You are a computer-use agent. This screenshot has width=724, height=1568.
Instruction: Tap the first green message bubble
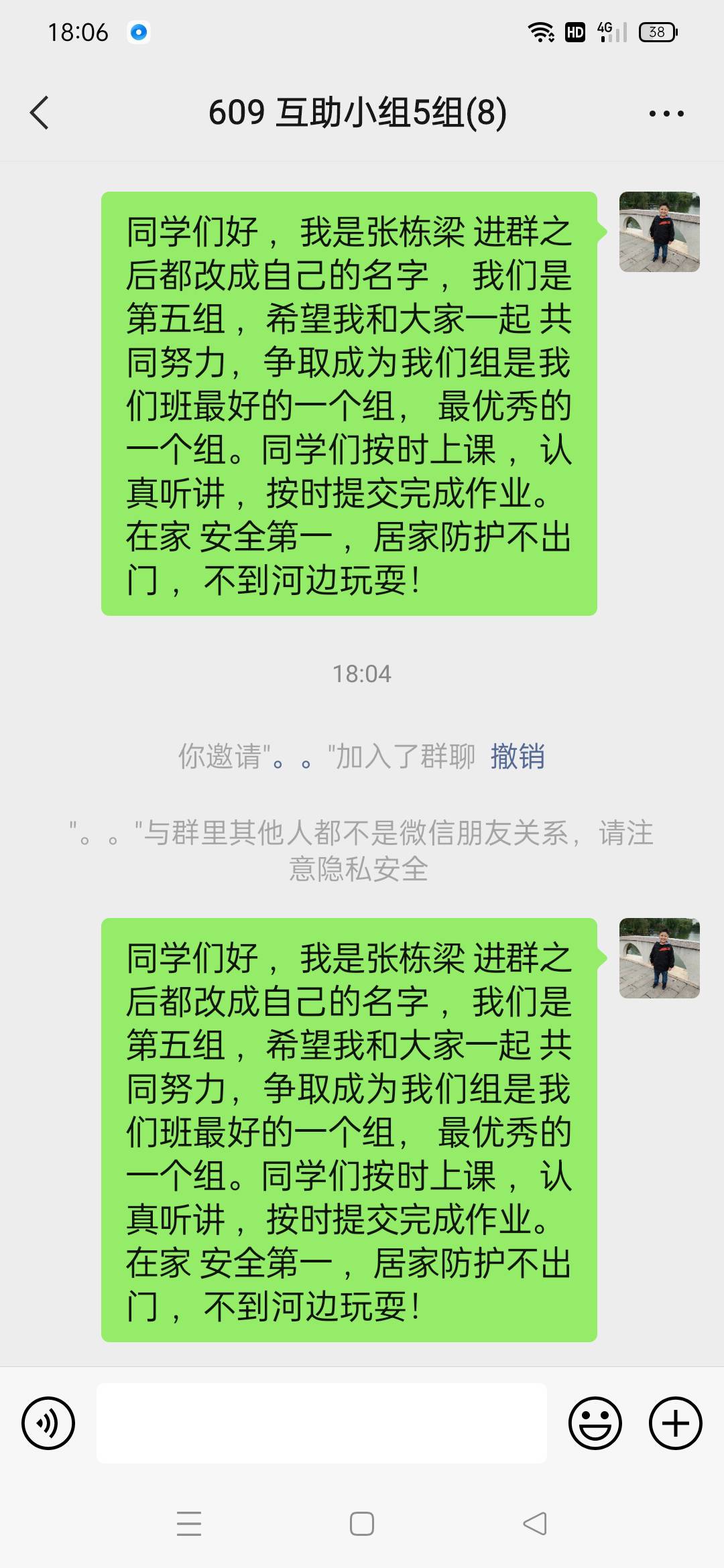(349, 402)
